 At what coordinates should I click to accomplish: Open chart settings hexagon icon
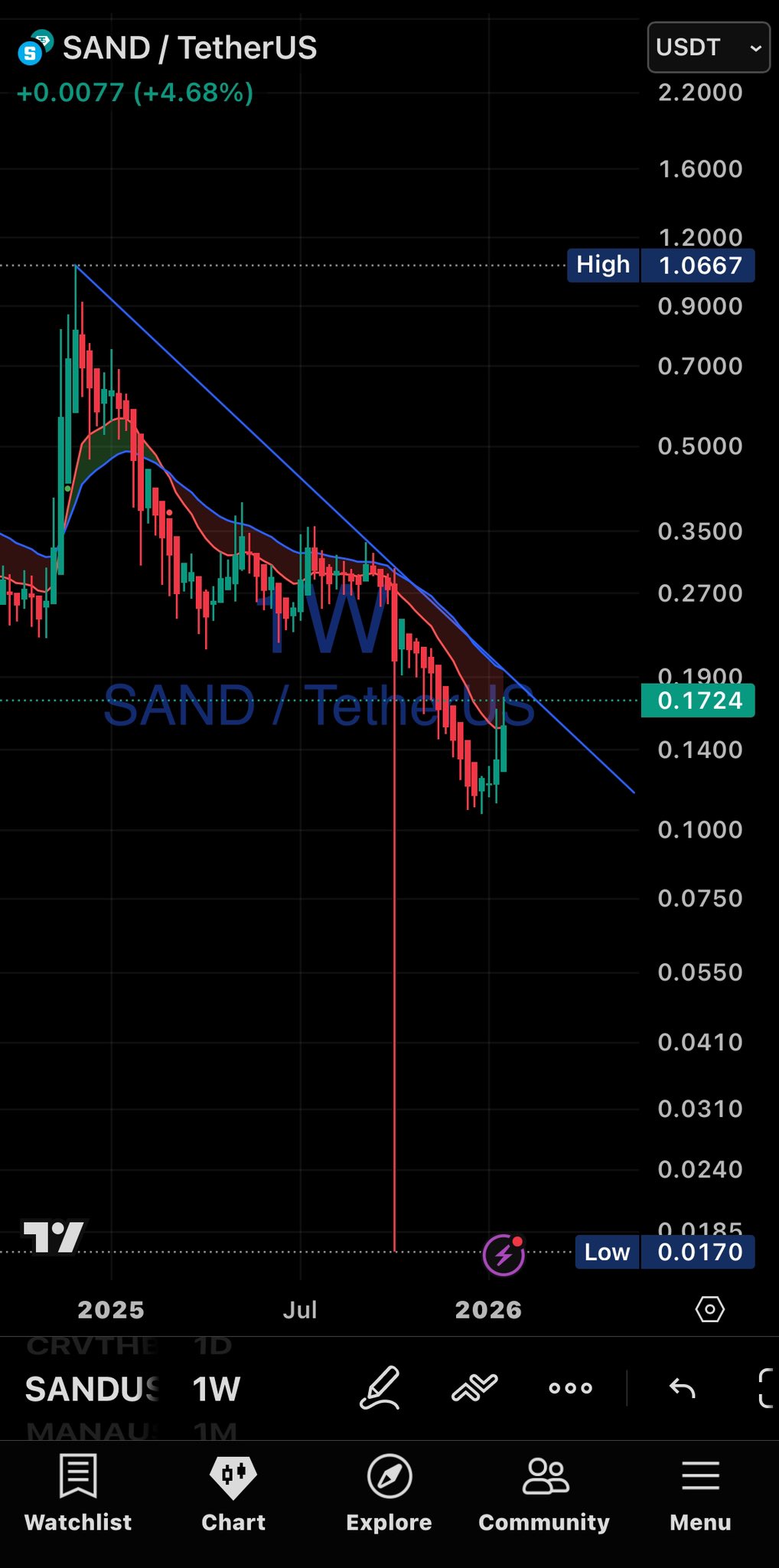click(x=709, y=1309)
